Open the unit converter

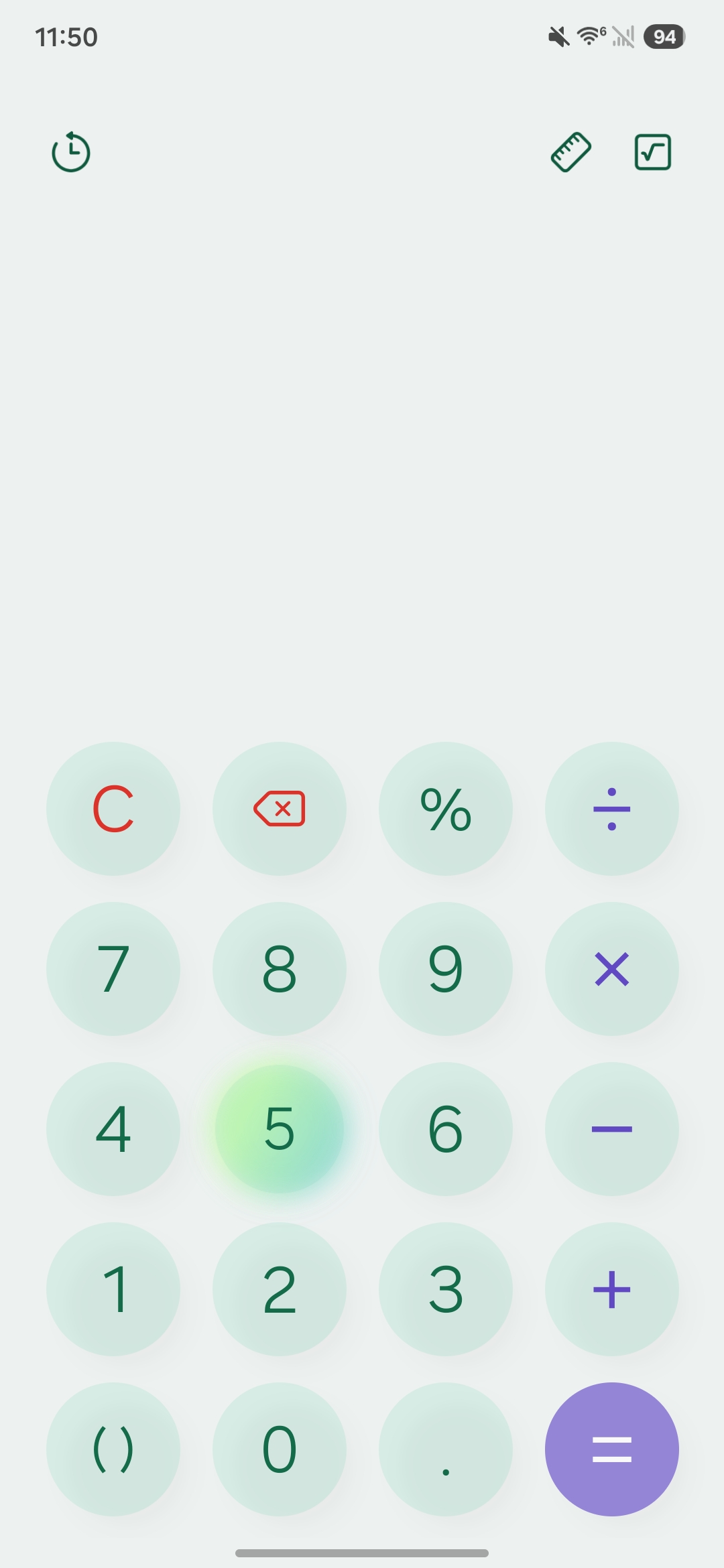570,152
